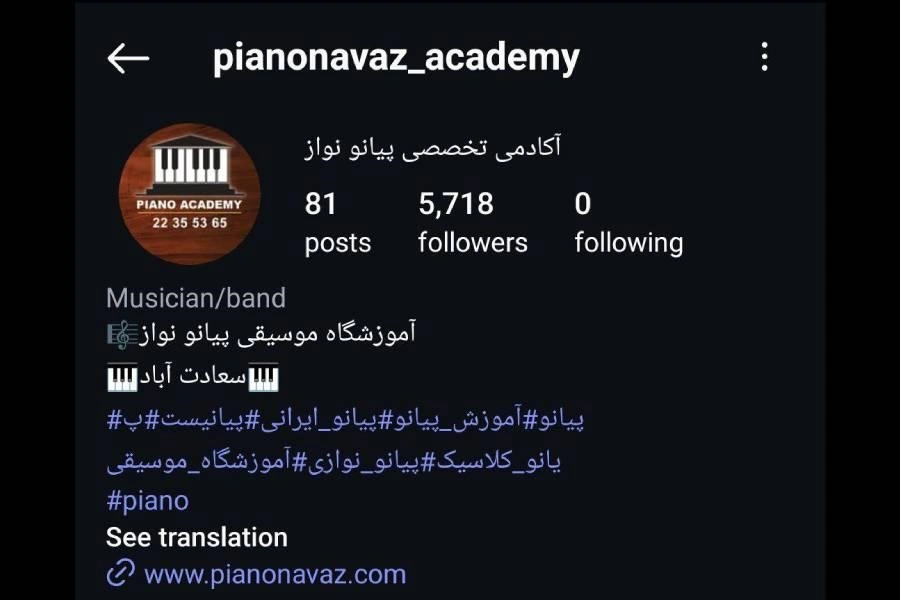Open the www.pianonavaz.com link

pyautogui.click(x=274, y=574)
